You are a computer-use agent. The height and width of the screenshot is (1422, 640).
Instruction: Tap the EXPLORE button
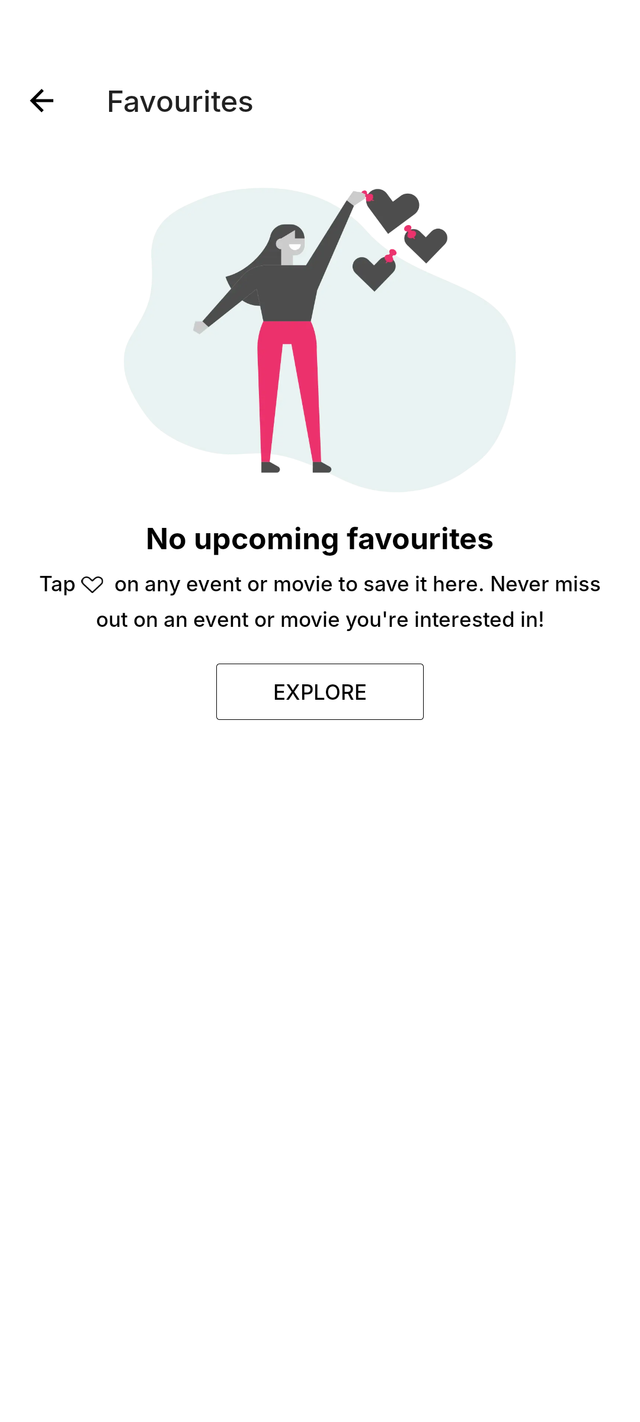[320, 692]
